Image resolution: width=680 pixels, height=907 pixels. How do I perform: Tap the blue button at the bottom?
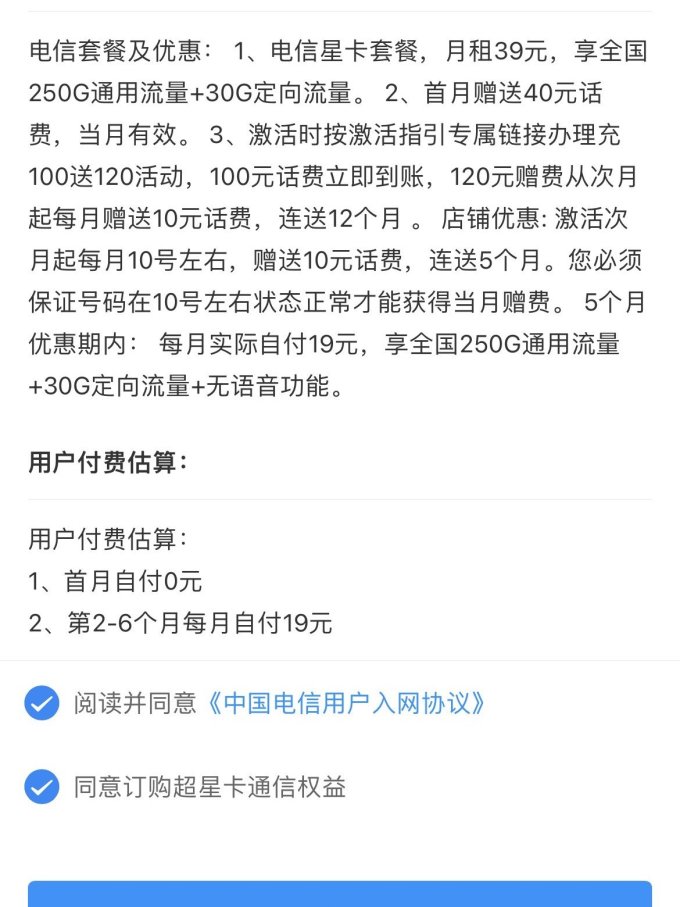pos(340,894)
